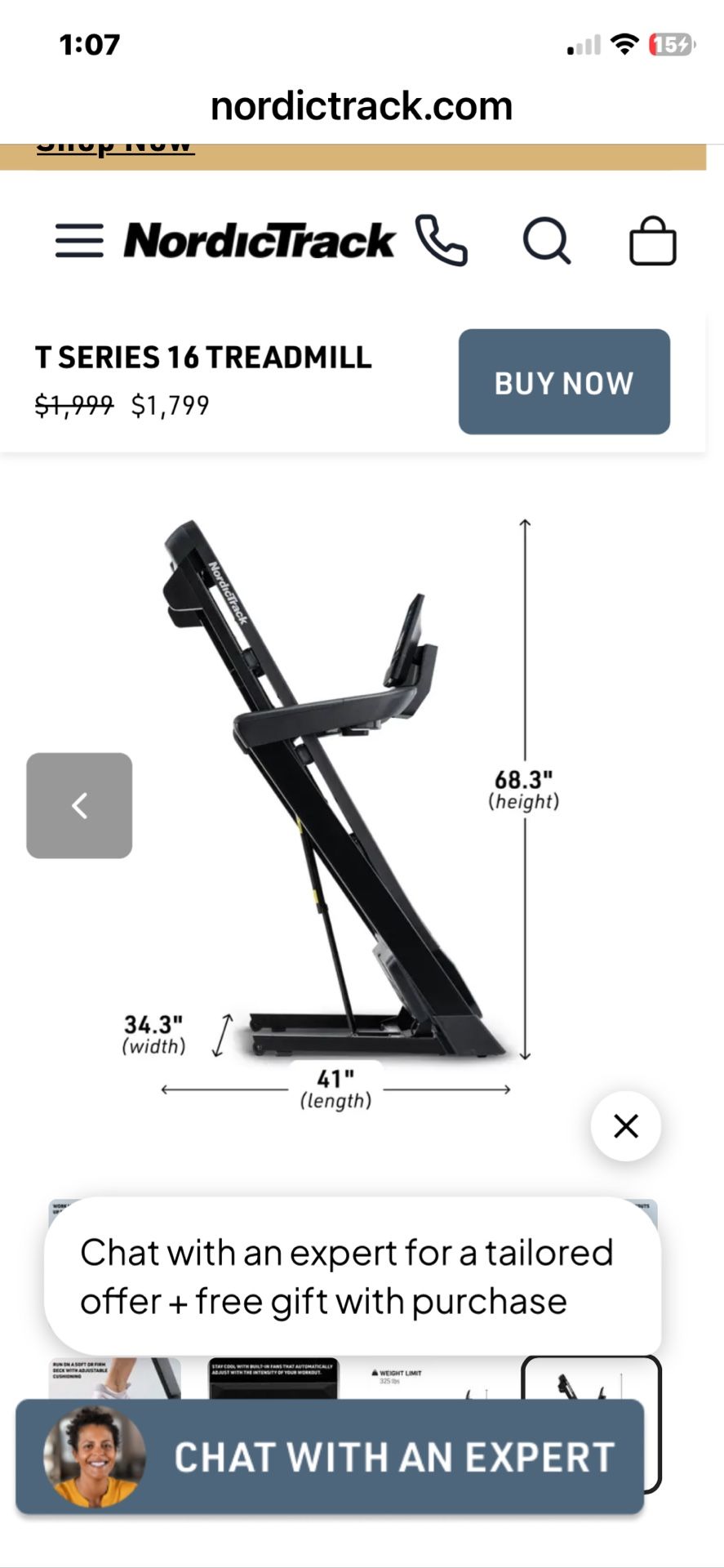Tap the Buy Now button
This screenshot has height=1568, width=724.
pos(564,382)
